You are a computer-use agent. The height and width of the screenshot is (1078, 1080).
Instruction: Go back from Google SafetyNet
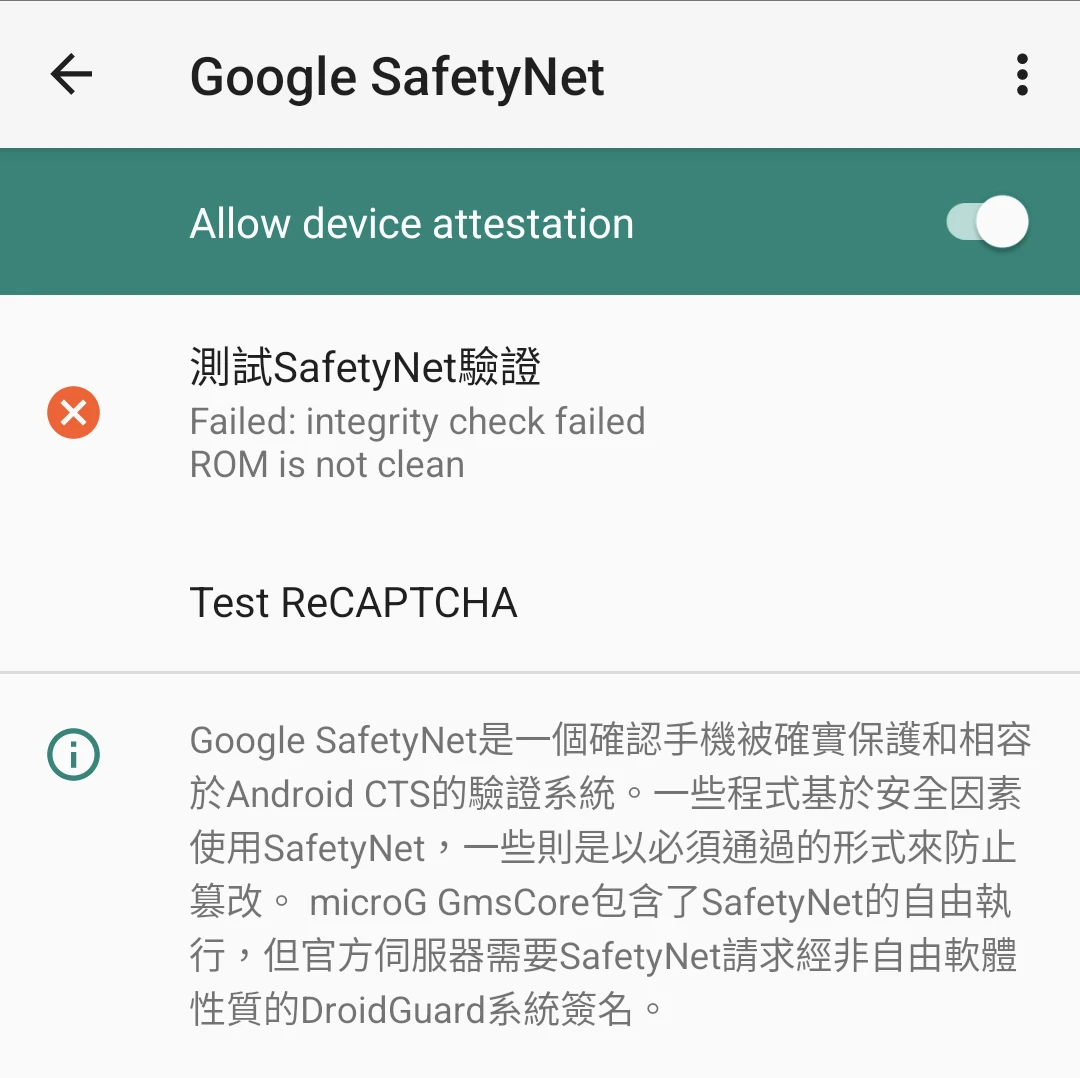[71, 75]
